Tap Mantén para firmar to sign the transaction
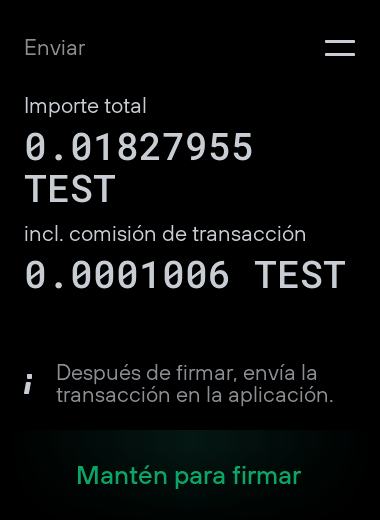 coord(189,475)
